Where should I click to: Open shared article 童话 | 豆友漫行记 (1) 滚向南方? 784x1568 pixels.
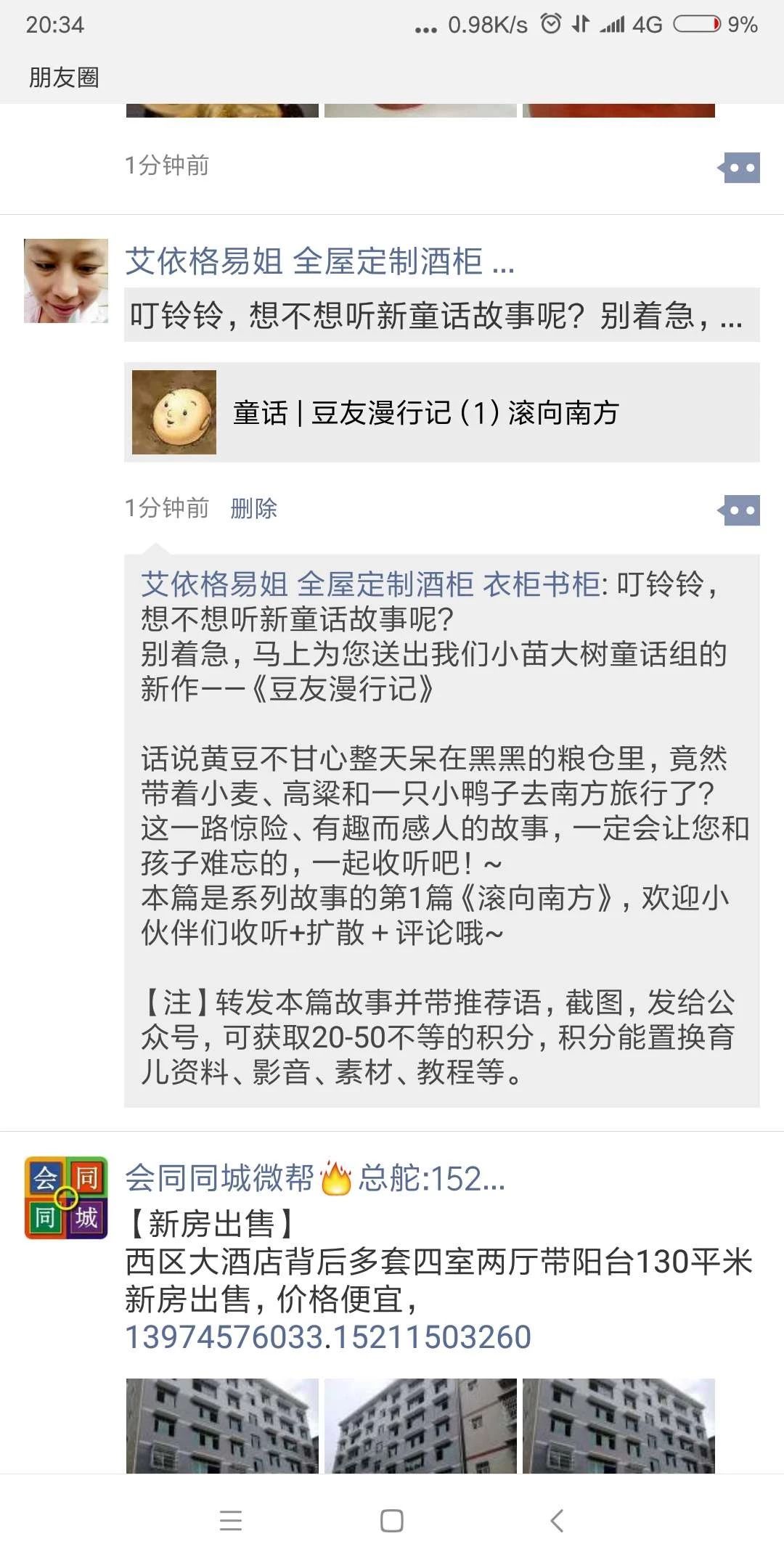pos(441,412)
